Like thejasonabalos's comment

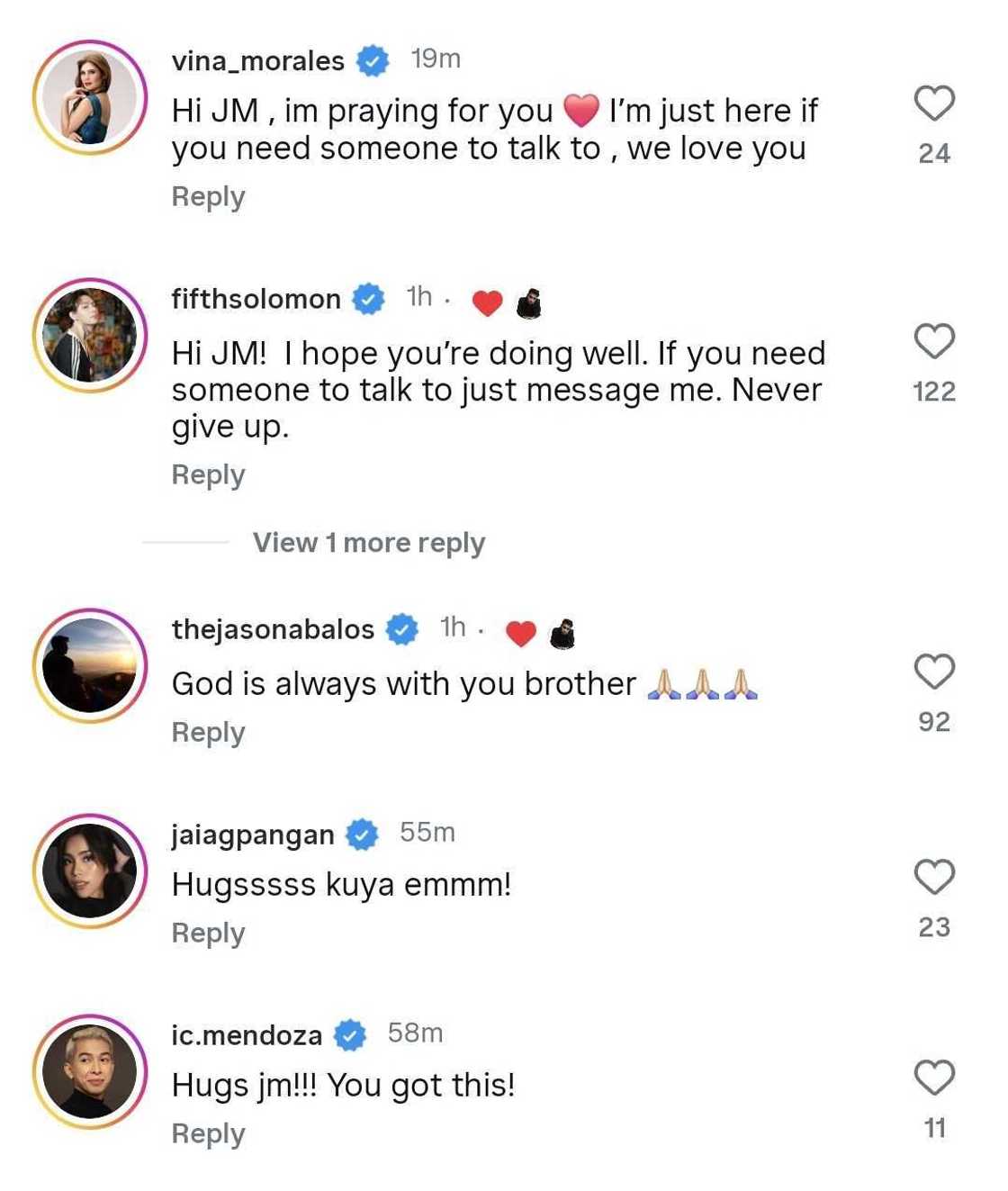point(933,672)
